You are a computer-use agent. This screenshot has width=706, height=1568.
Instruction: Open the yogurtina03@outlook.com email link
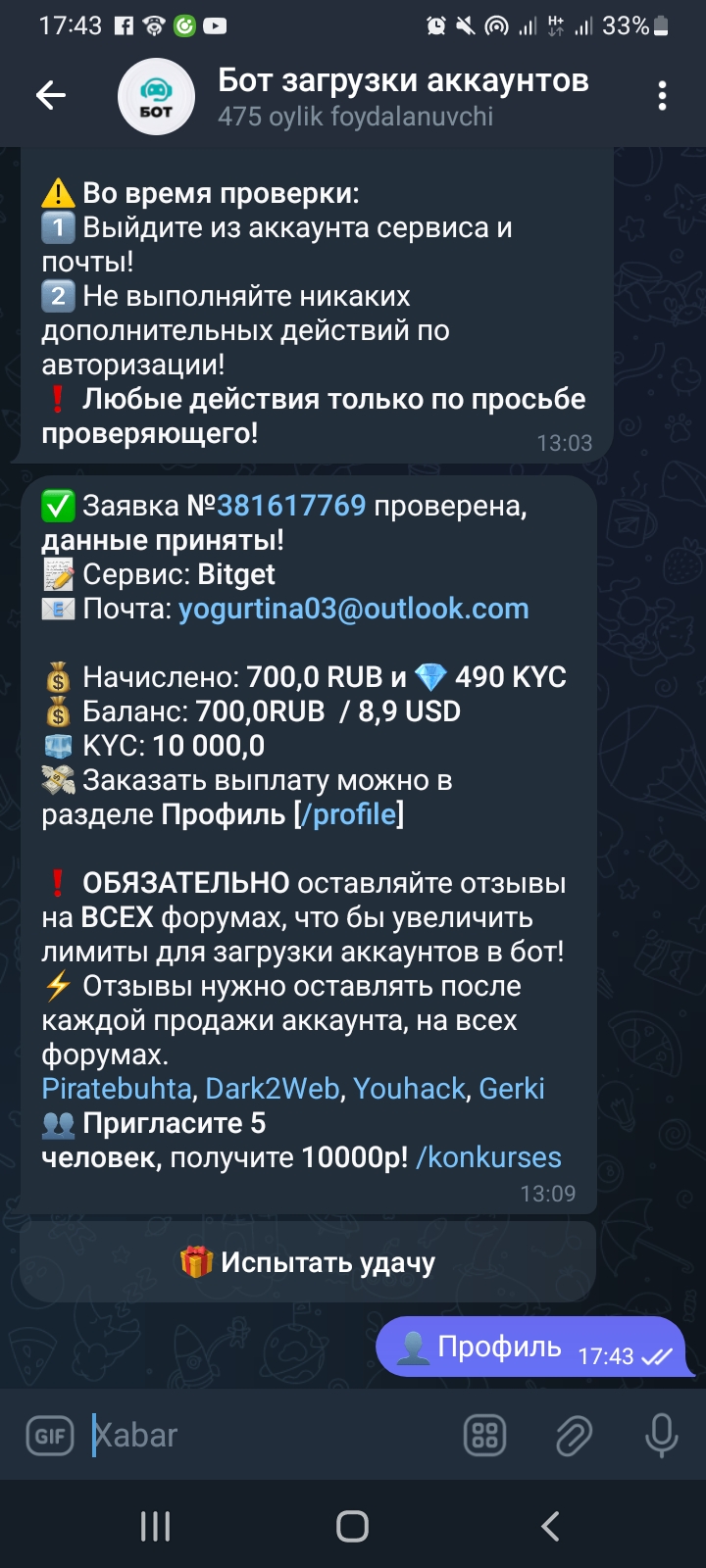(x=353, y=609)
